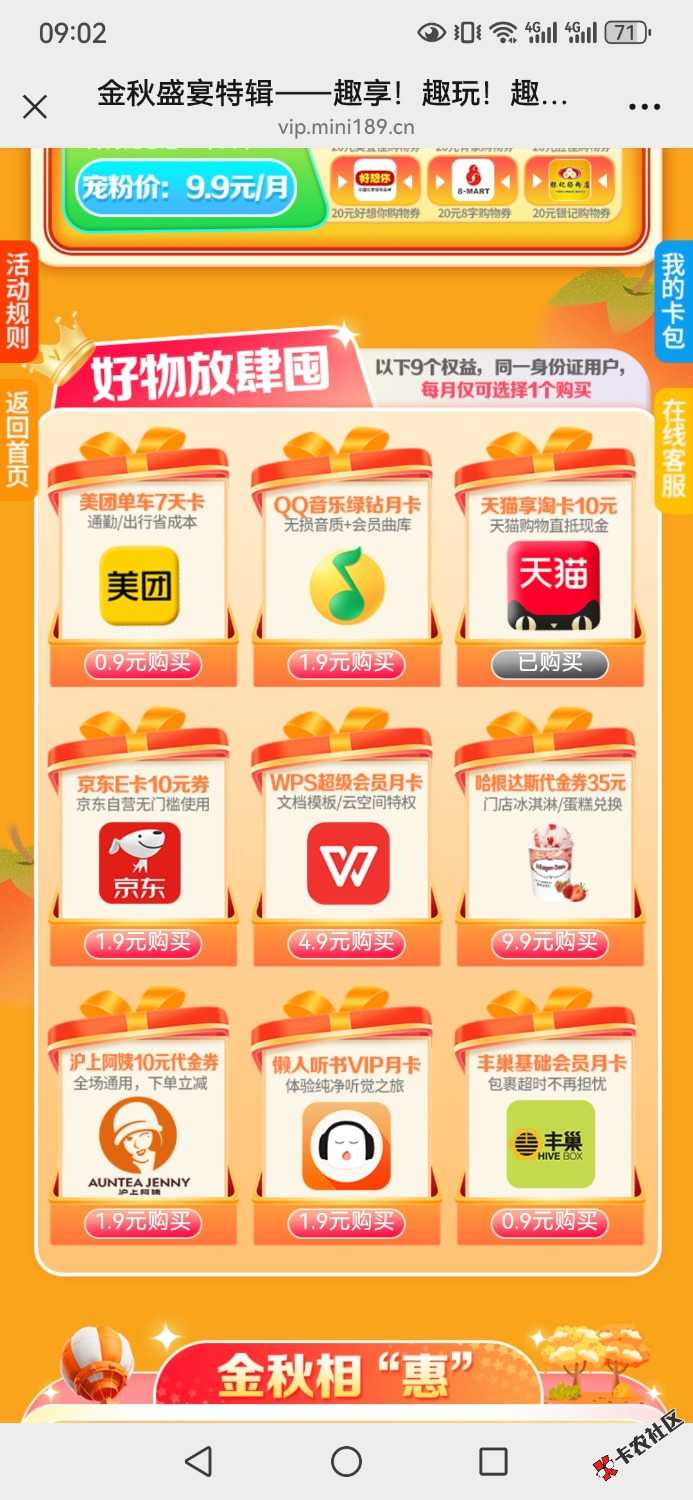Buy QQ音乐绿钻月卡 for 1.9元
Screen dimensions: 693x1500
pyautogui.click(x=346, y=664)
